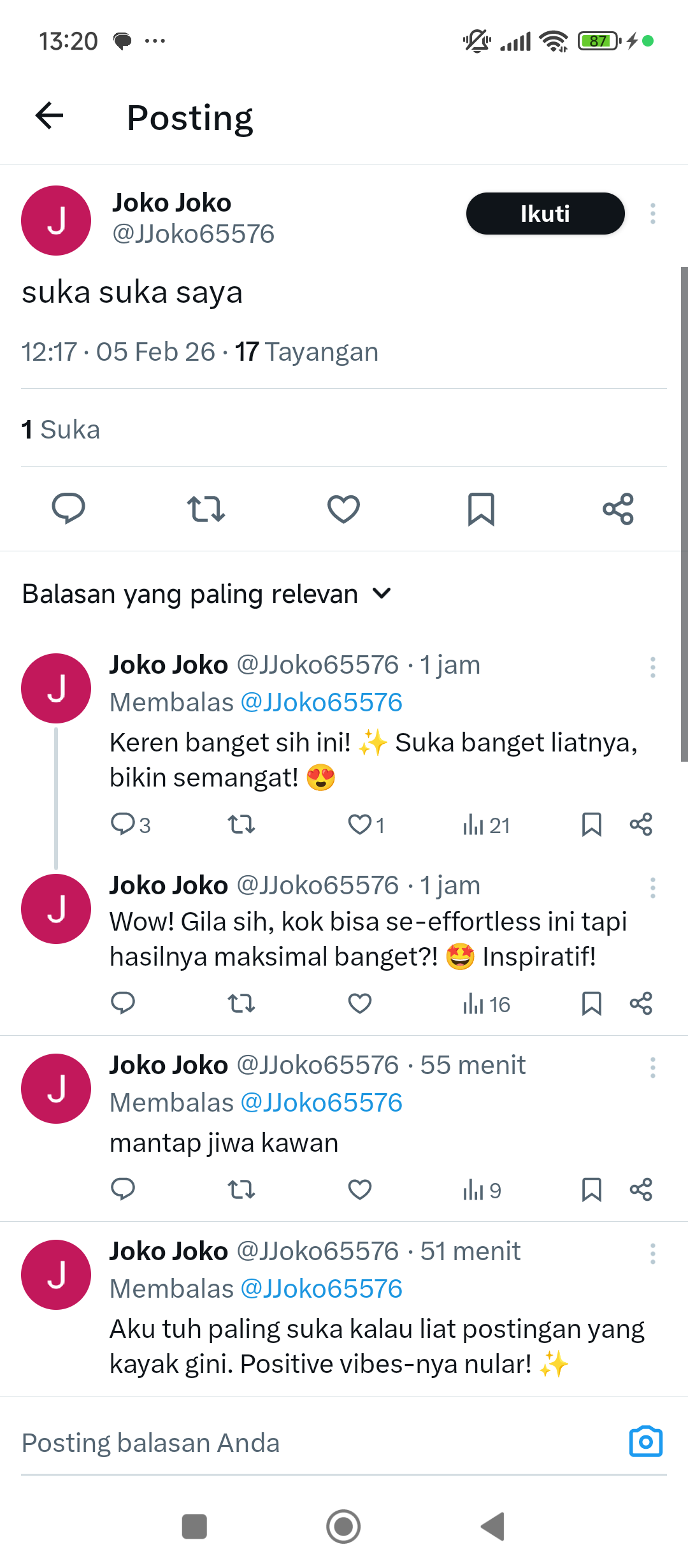This screenshot has height=1568, width=688.
Task: Reply to the 'suka suka saya' post
Action: pyautogui.click(x=68, y=509)
